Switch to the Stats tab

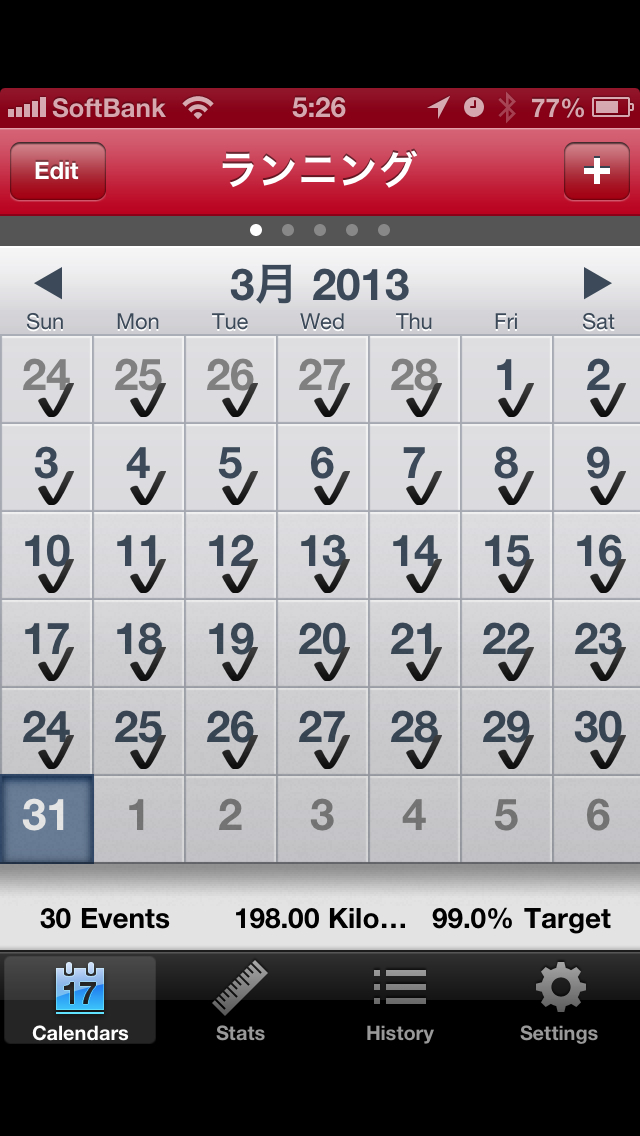click(x=240, y=1000)
